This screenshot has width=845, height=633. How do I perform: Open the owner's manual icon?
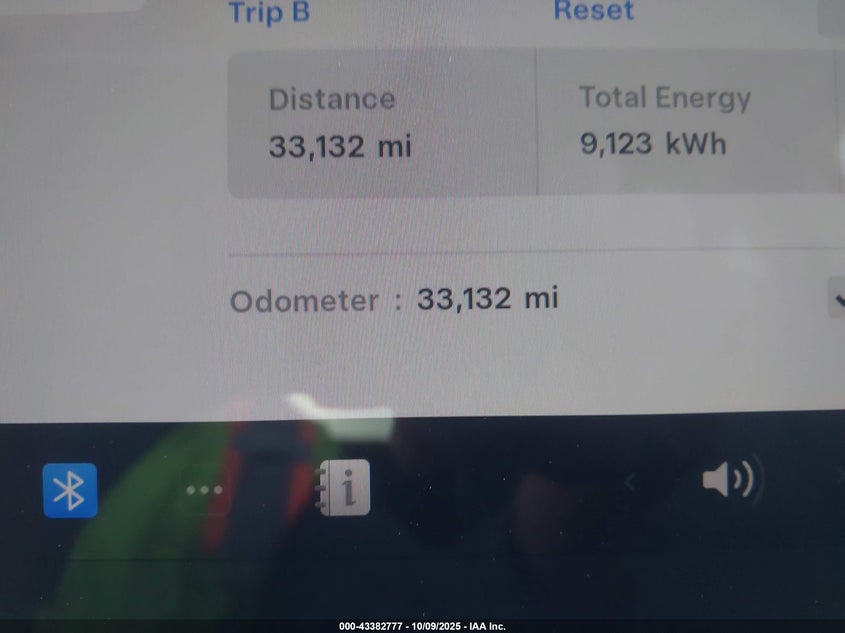click(x=343, y=488)
